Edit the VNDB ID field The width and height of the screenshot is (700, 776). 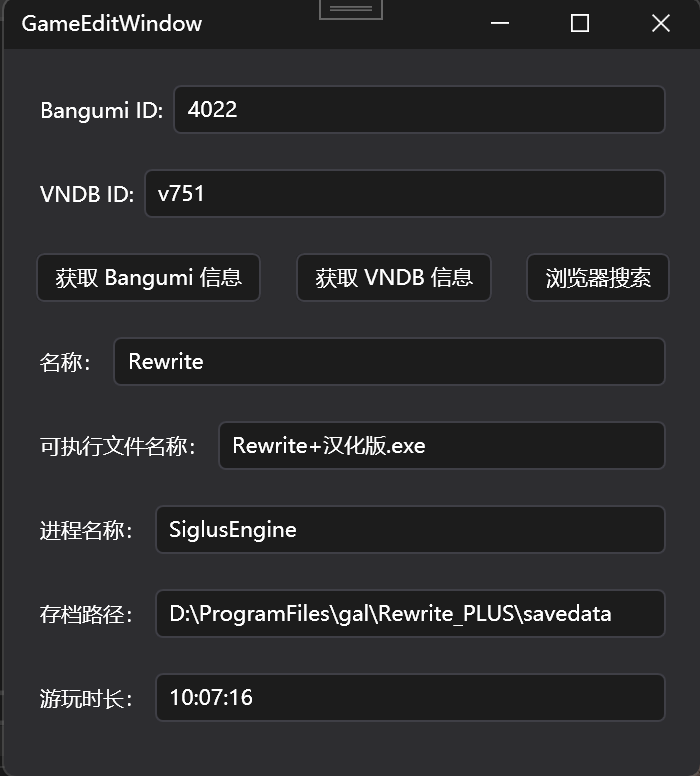(404, 194)
